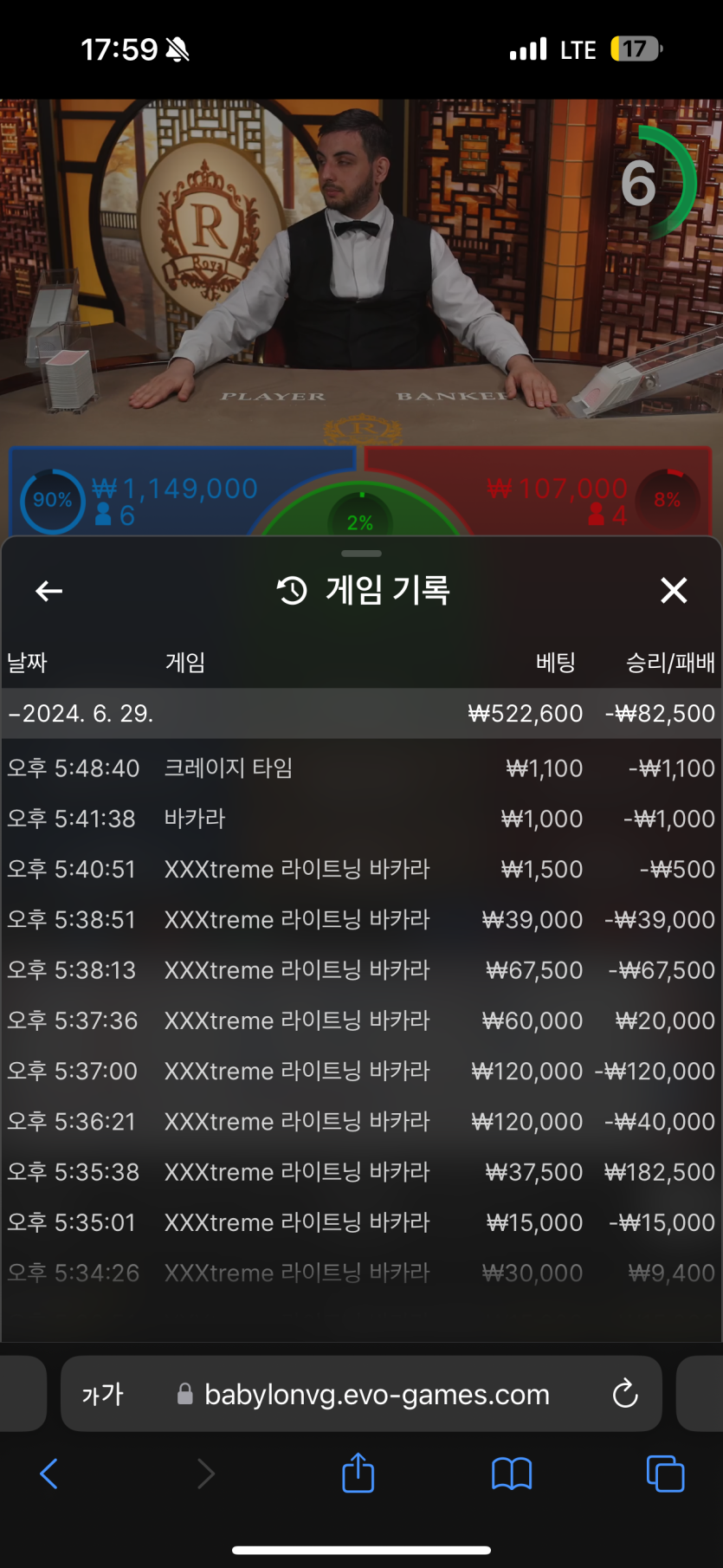This screenshot has width=723, height=1568.
Task: Go back from the game history panel
Action: (x=49, y=591)
